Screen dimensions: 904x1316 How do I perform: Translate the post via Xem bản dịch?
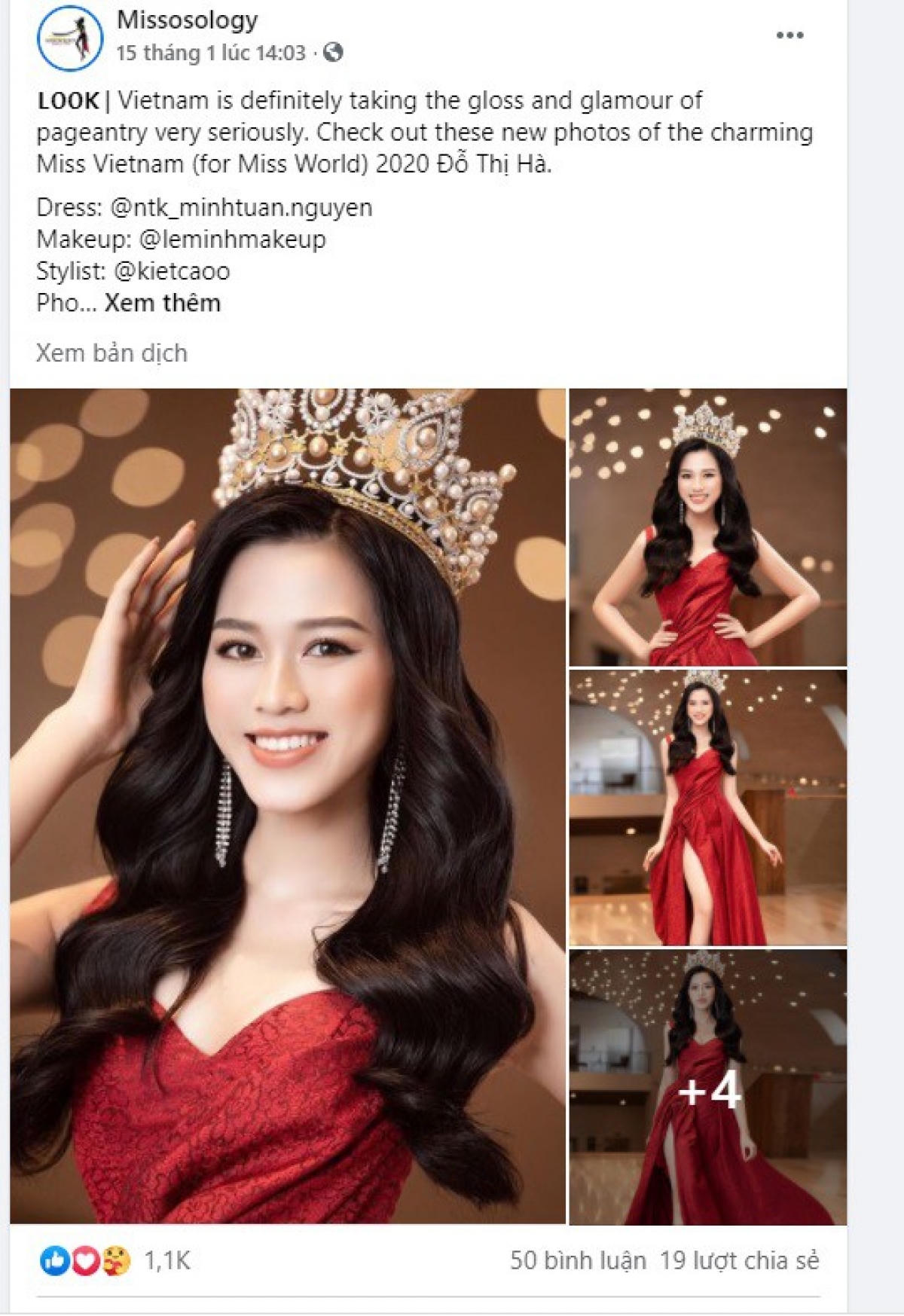[111, 353]
